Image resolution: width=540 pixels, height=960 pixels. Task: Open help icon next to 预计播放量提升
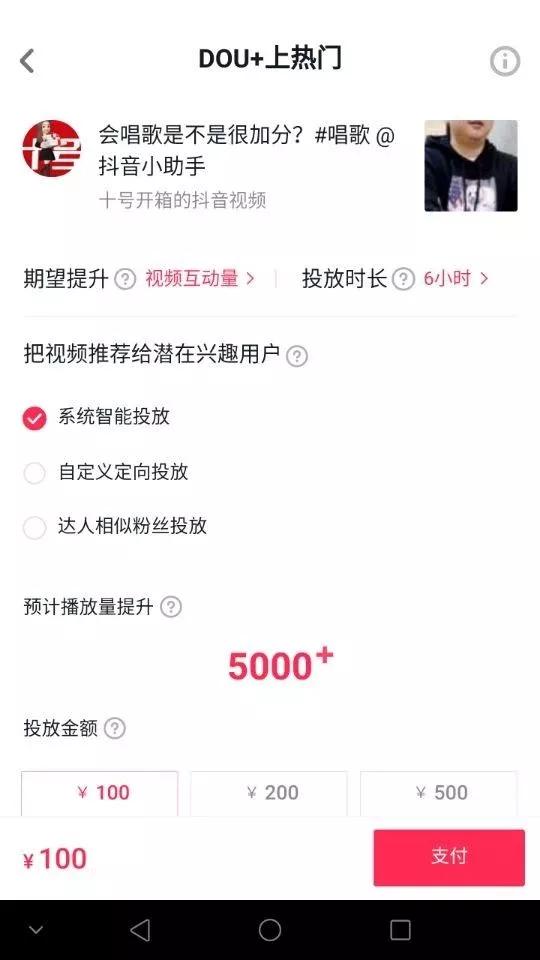(x=171, y=607)
